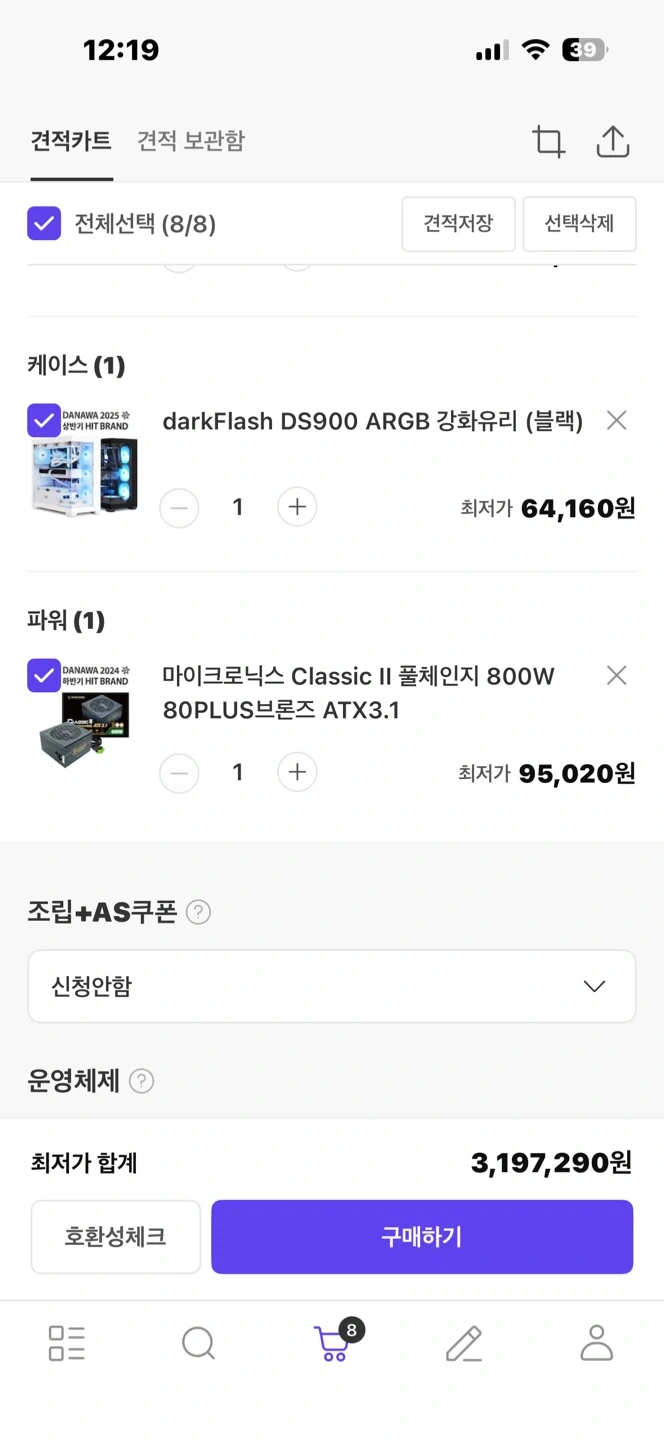664x1440 pixels.
Task: Tap the crop capture icon
Action: [548, 141]
